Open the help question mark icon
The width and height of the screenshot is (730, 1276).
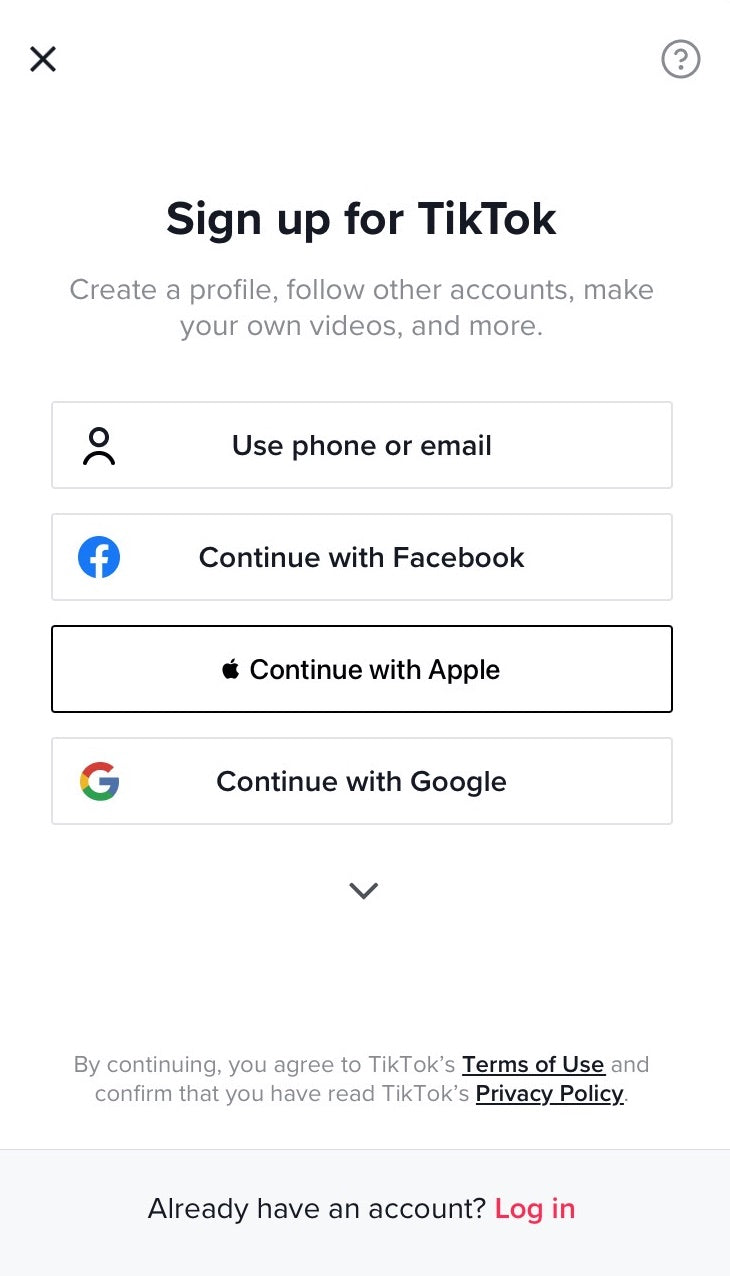(681, 59)
